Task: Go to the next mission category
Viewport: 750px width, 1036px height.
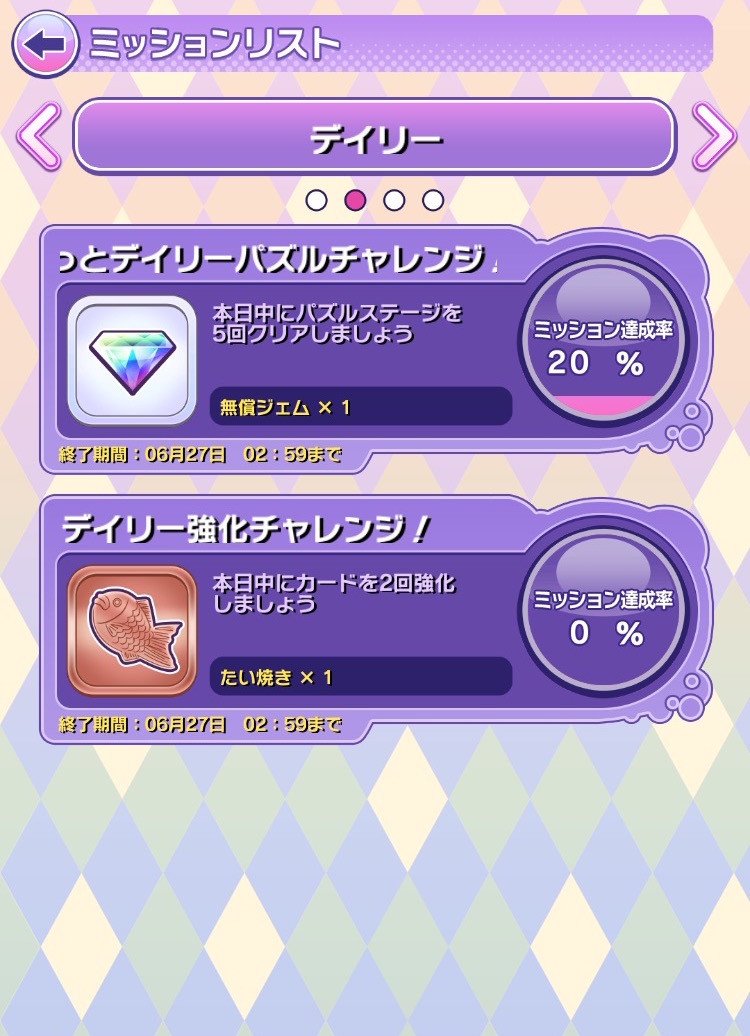Action: click(x=714, y=135)
